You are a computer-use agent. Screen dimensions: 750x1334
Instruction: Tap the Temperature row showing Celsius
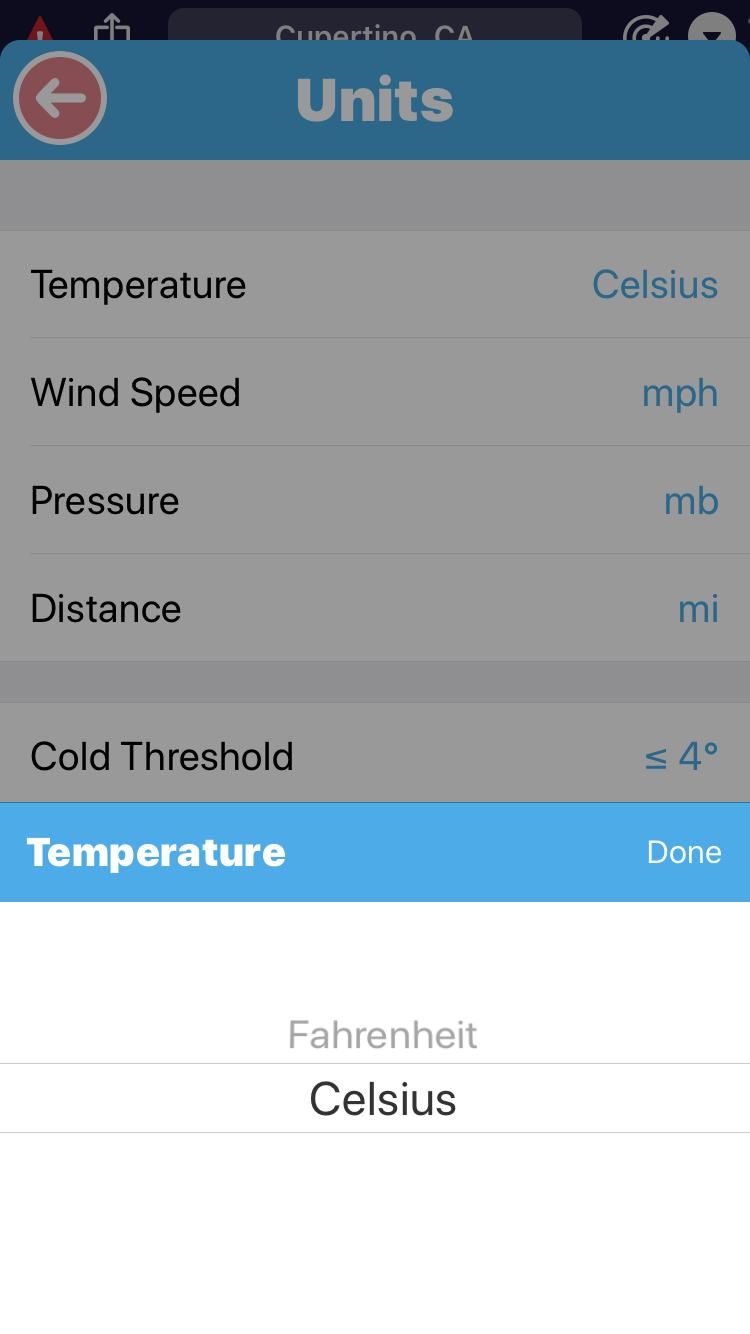(x=375, y=285)
